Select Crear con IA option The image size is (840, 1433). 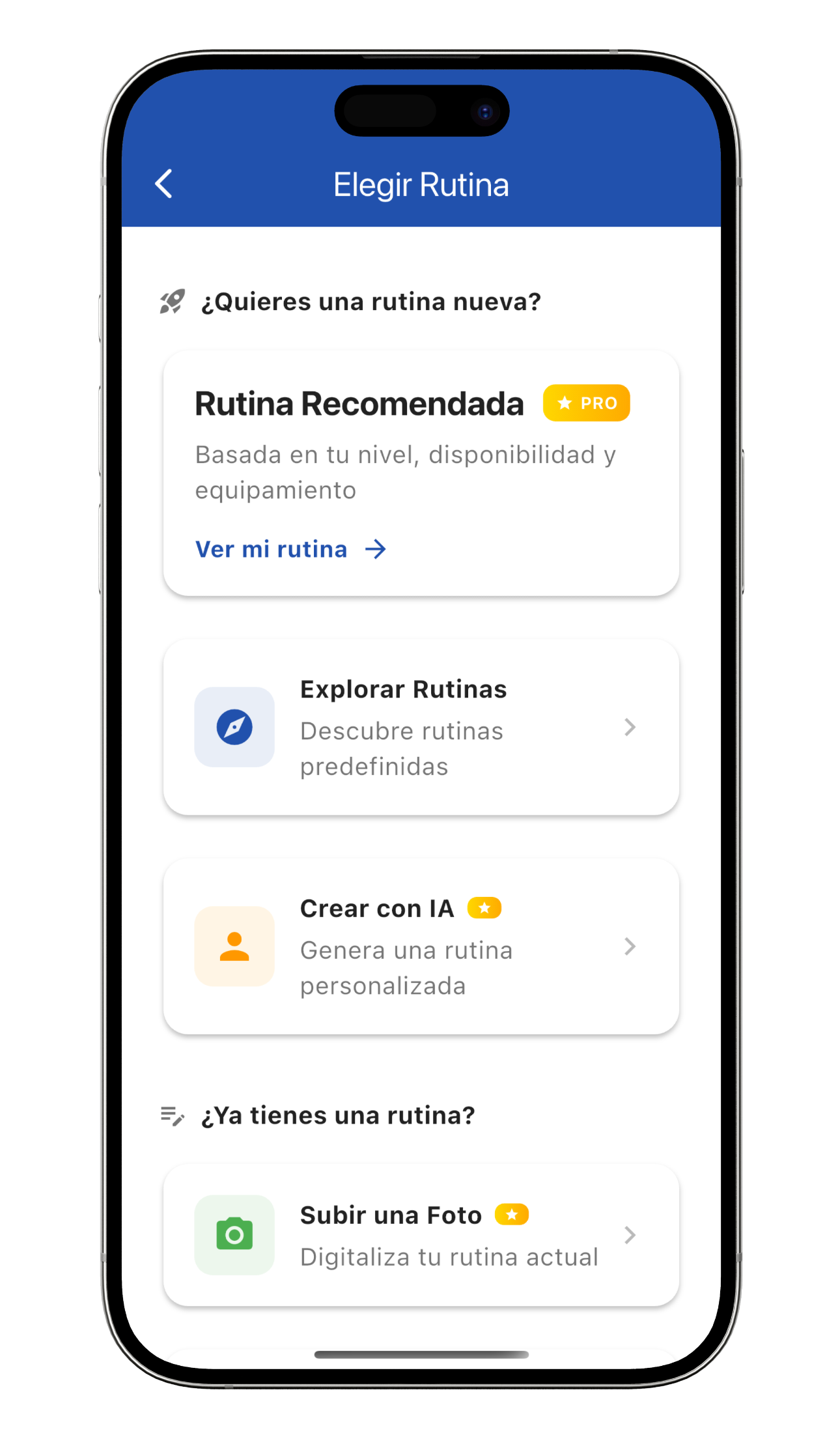421,946
